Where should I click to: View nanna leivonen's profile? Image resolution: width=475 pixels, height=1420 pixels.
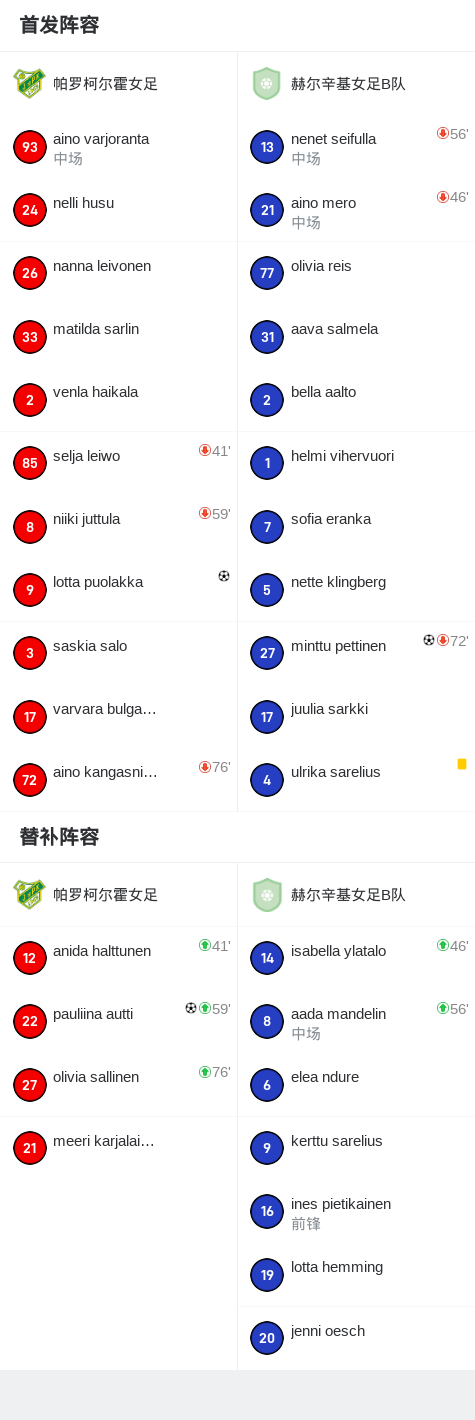(x=118, y=273)
